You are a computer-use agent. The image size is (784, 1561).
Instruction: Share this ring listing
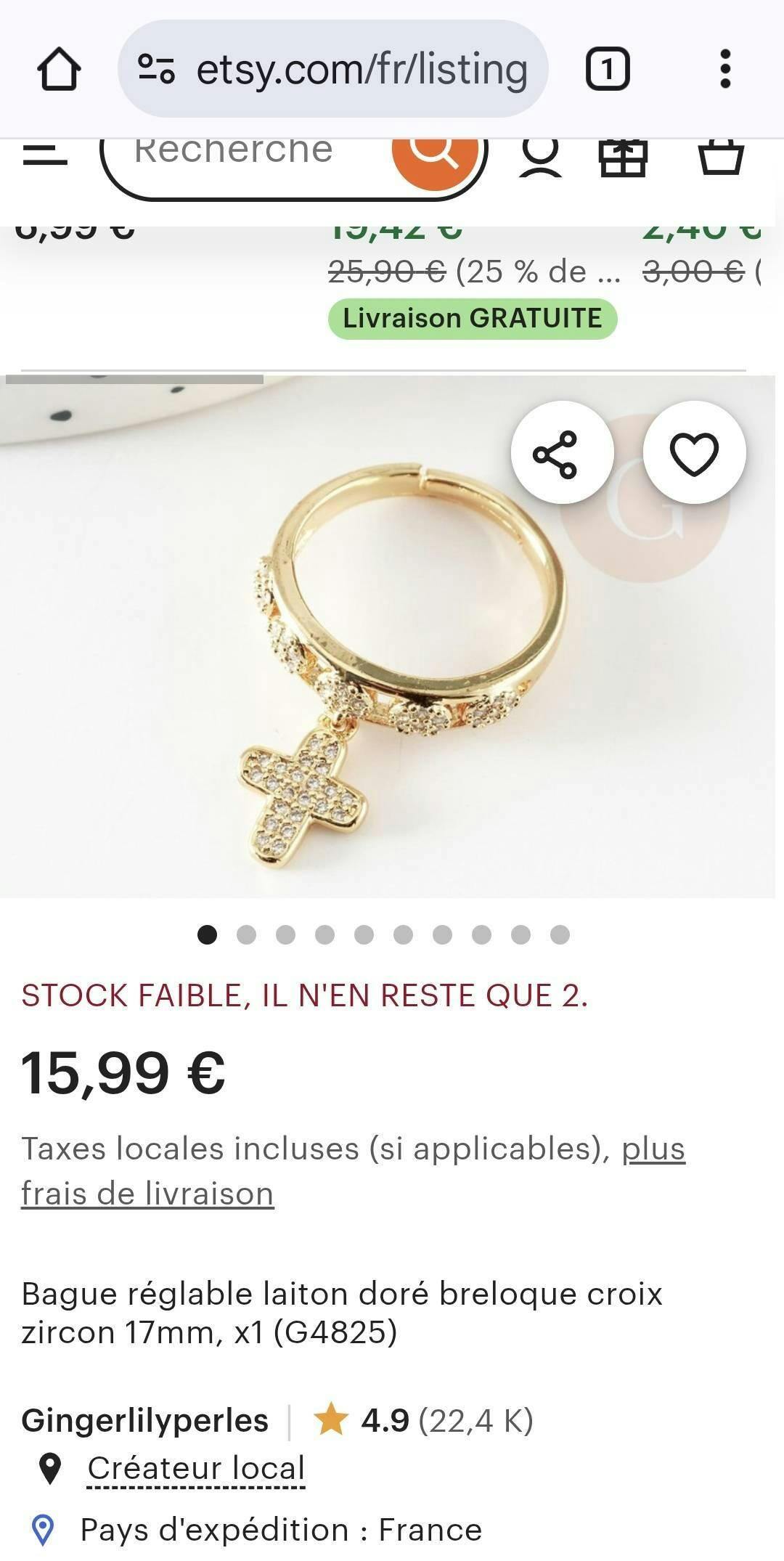tap(561, 454)
